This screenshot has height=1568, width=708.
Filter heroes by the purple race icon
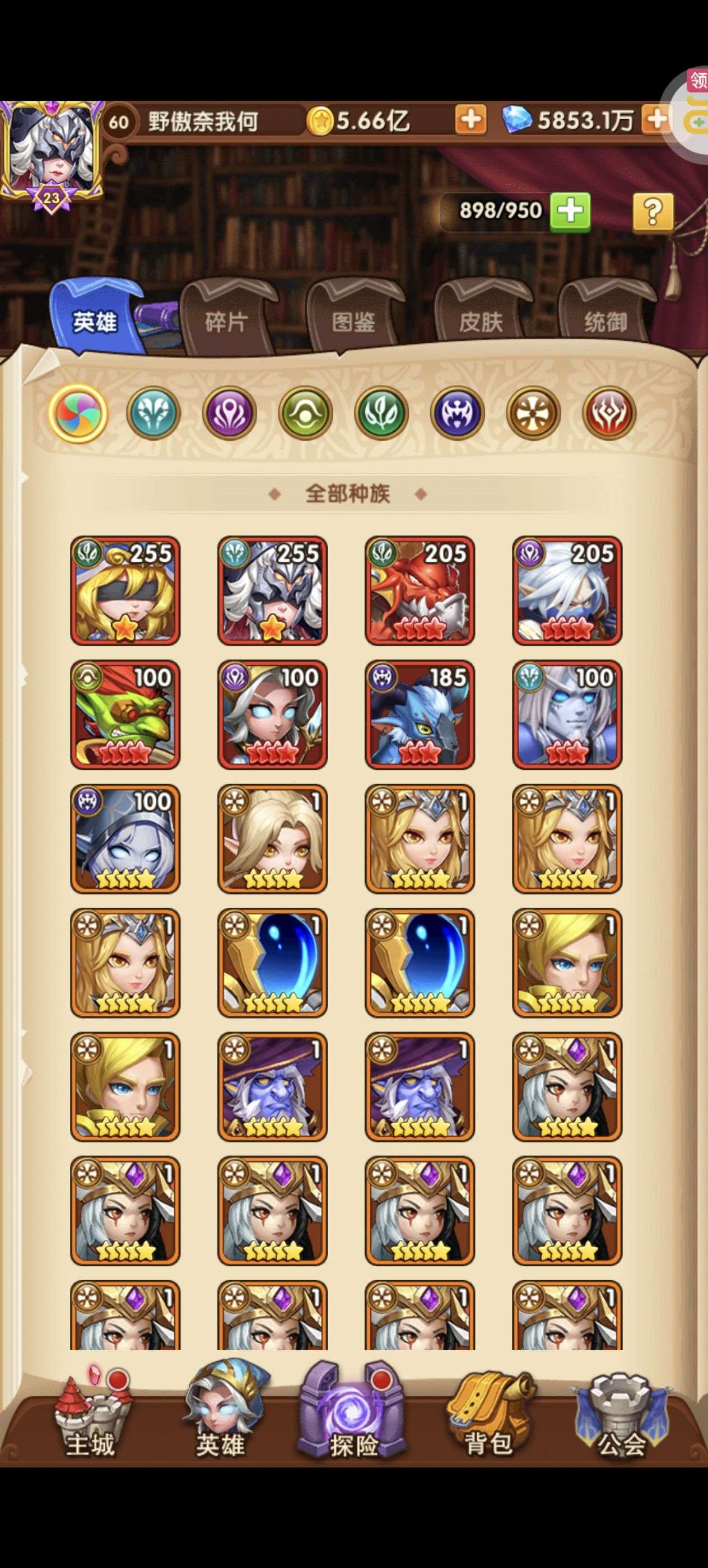pos(230,413)
